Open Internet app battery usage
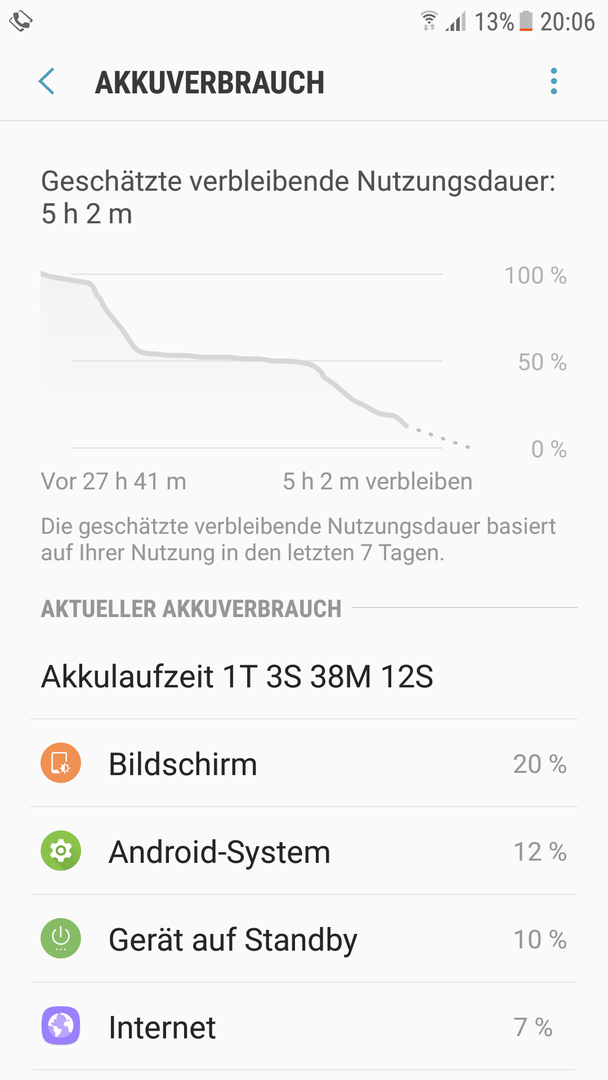This screenshot has height=1080, width=608. click(304, 1026)
